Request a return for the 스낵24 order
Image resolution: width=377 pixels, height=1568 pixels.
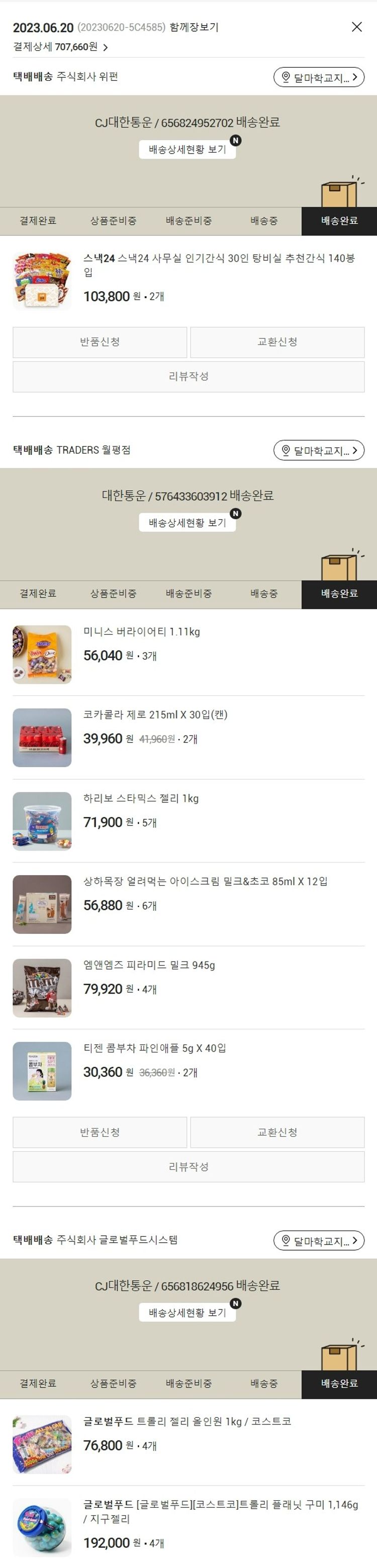pos(100,342)
